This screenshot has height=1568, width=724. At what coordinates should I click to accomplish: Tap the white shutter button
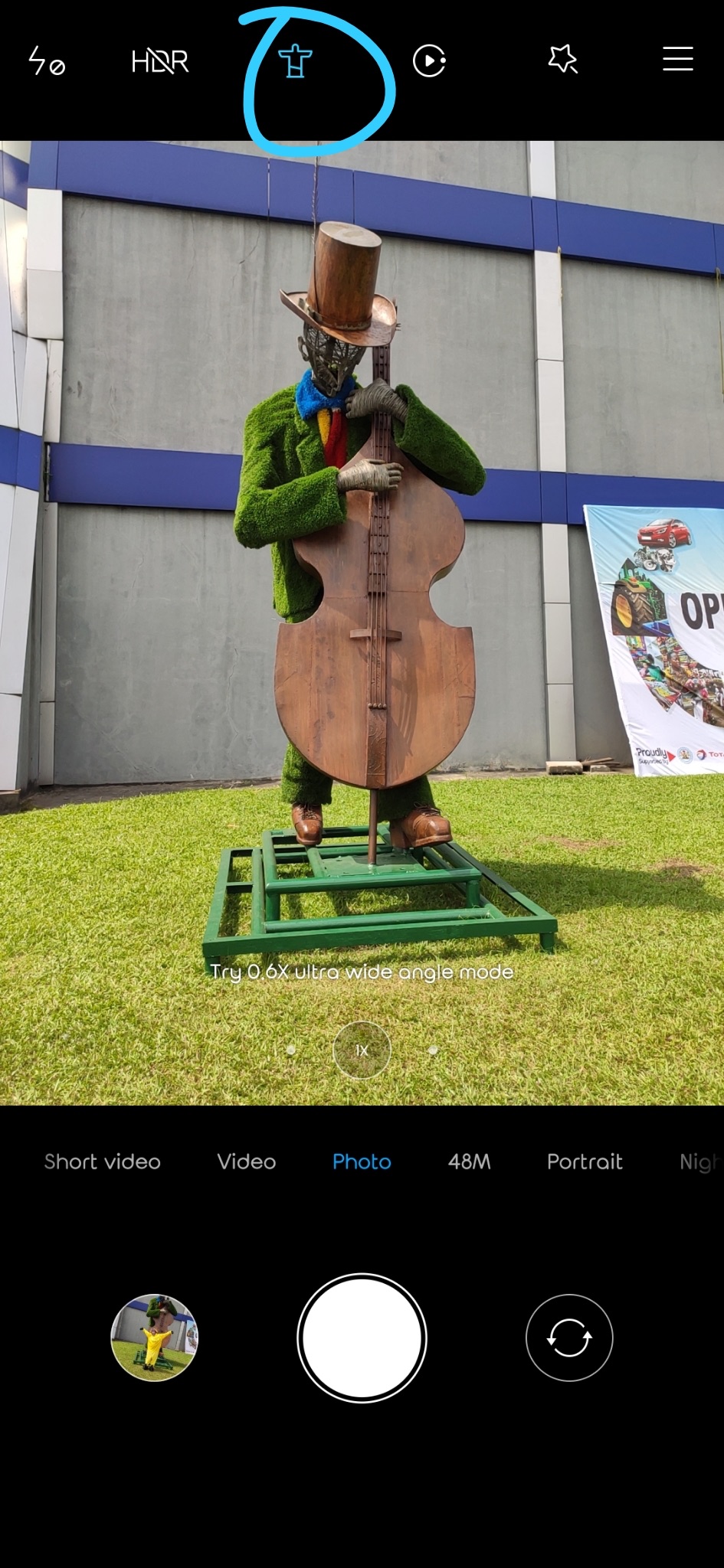pos(362,1338)
